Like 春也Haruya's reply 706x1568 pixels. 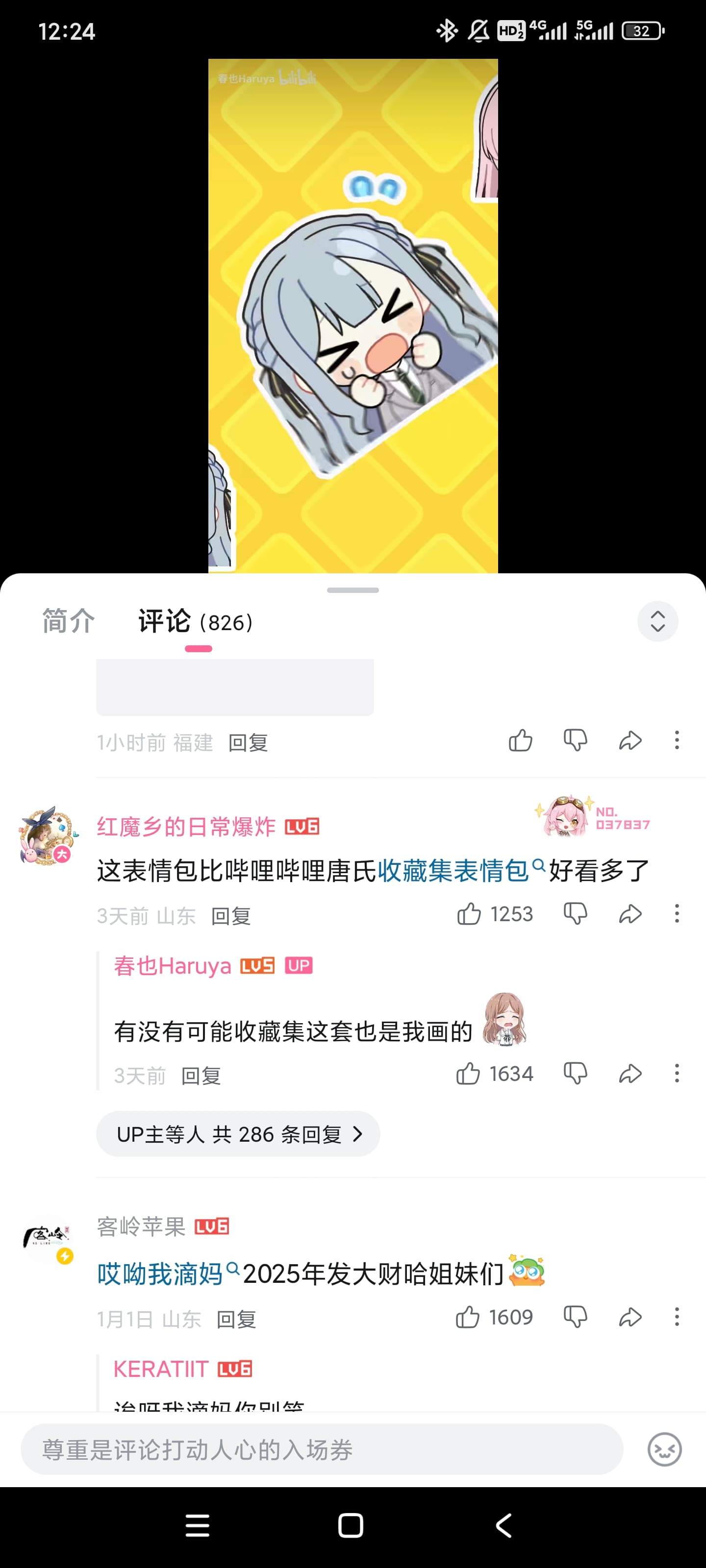(468, 1074)
